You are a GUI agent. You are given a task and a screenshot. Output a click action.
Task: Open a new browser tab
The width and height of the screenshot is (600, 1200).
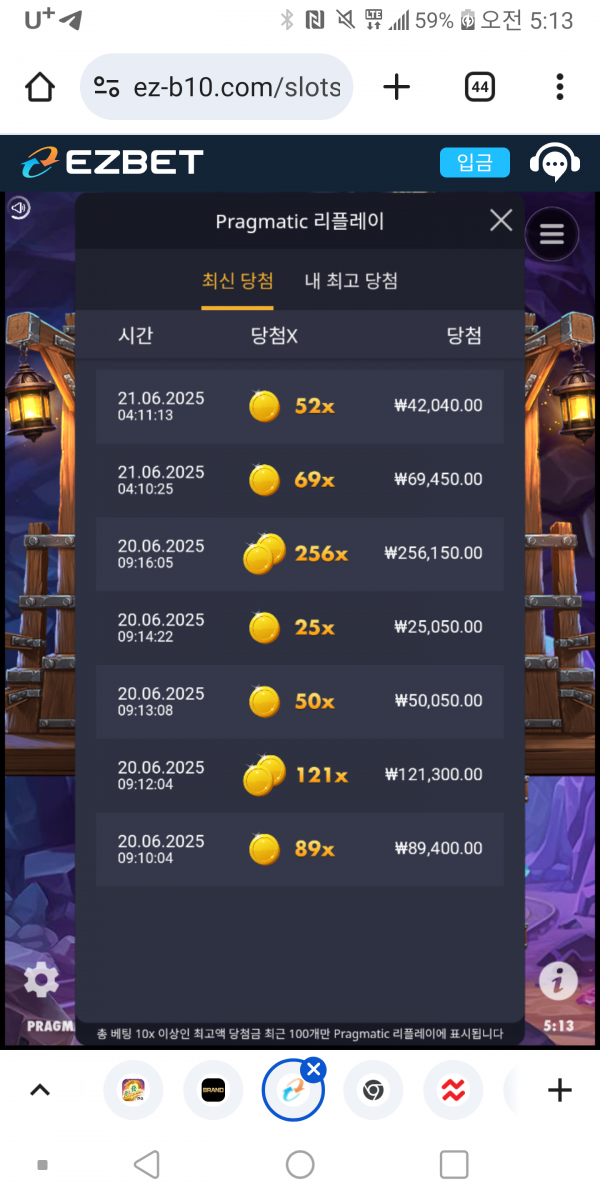(397, 88)
